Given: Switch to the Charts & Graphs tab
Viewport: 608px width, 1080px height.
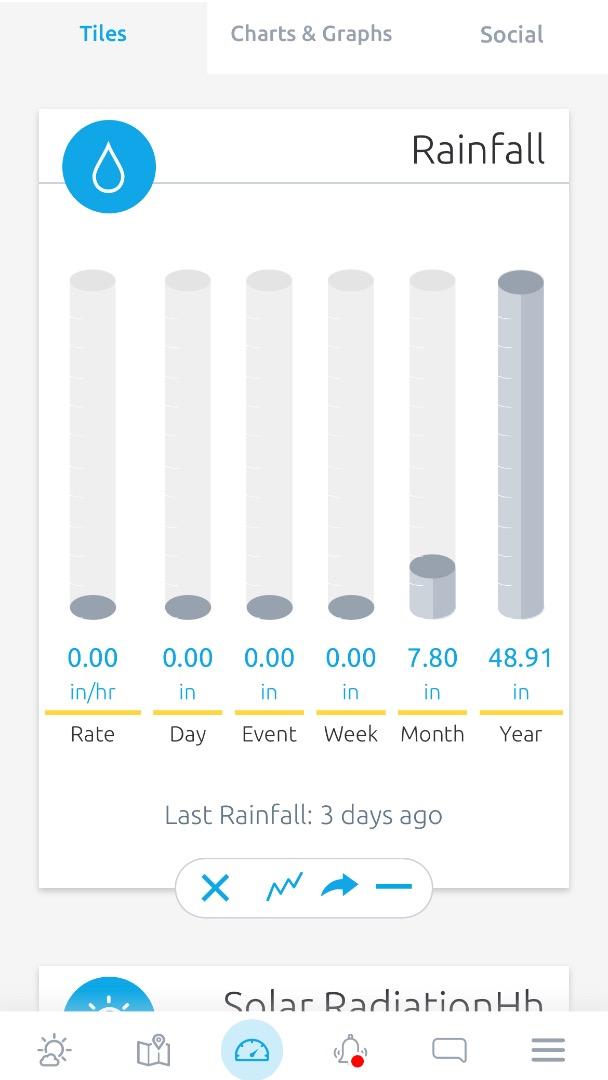Looking at the screenshot, I should point(311,35).
